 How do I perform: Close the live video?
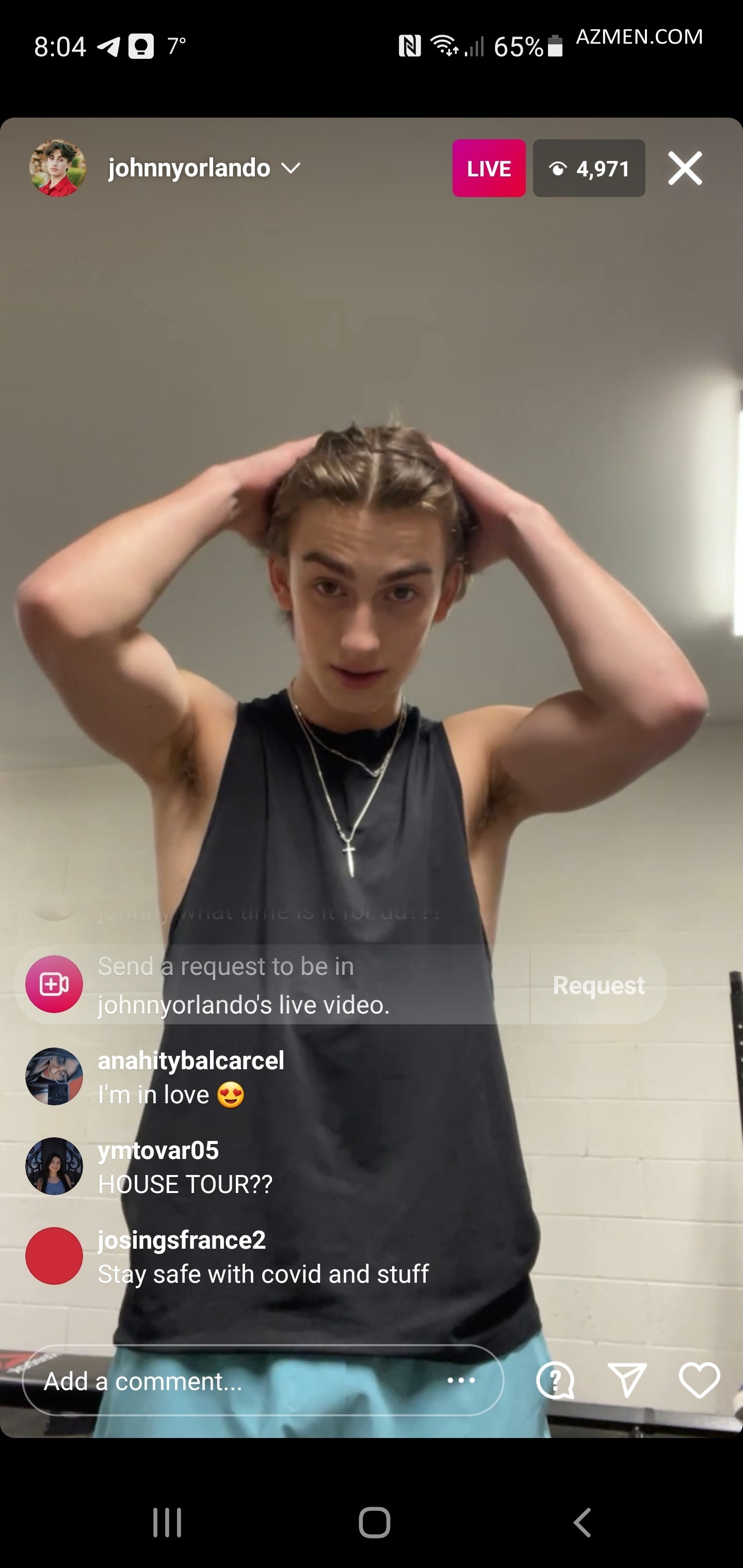point(685,168)
